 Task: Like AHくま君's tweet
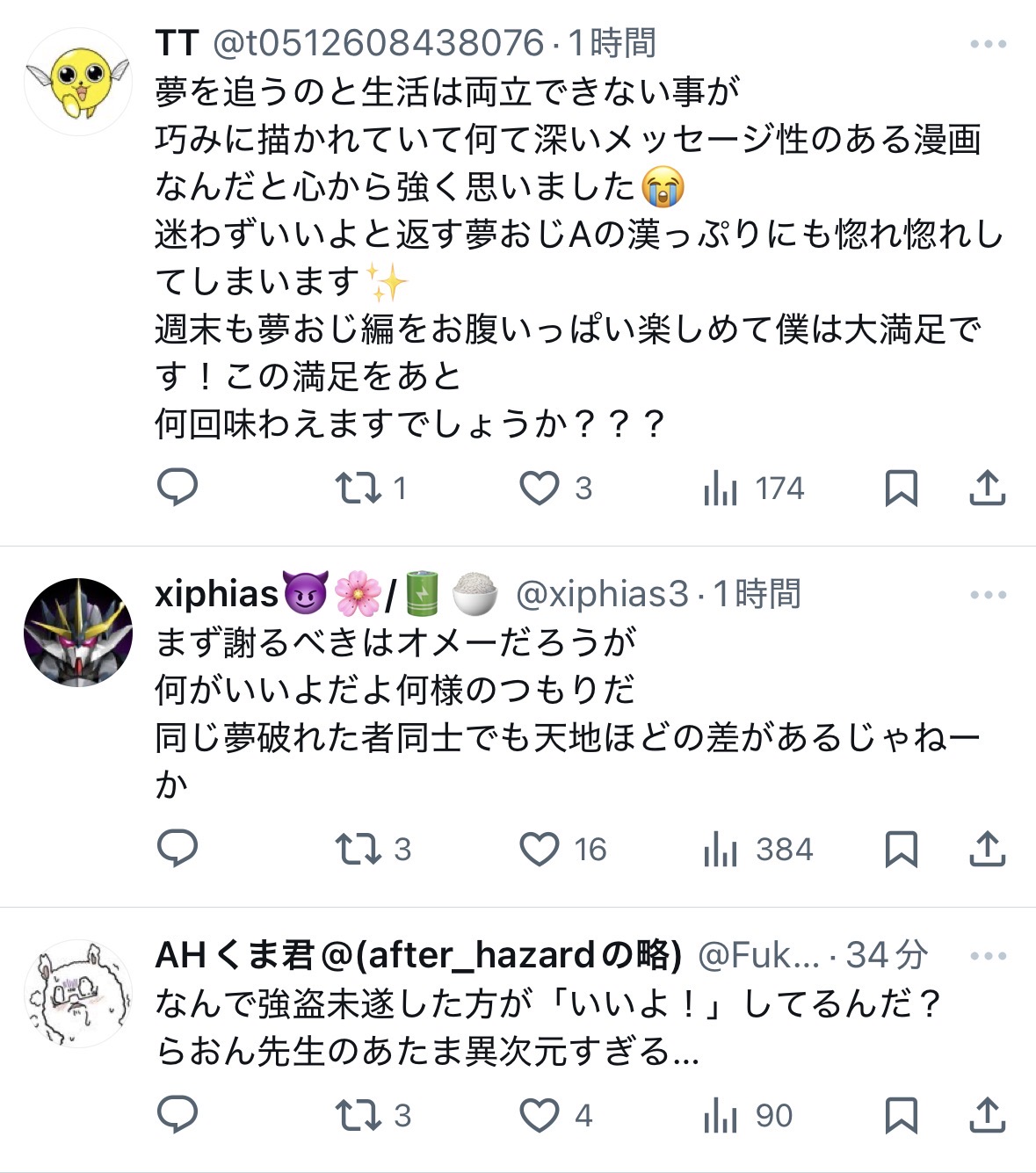(x=539, y=1115)
